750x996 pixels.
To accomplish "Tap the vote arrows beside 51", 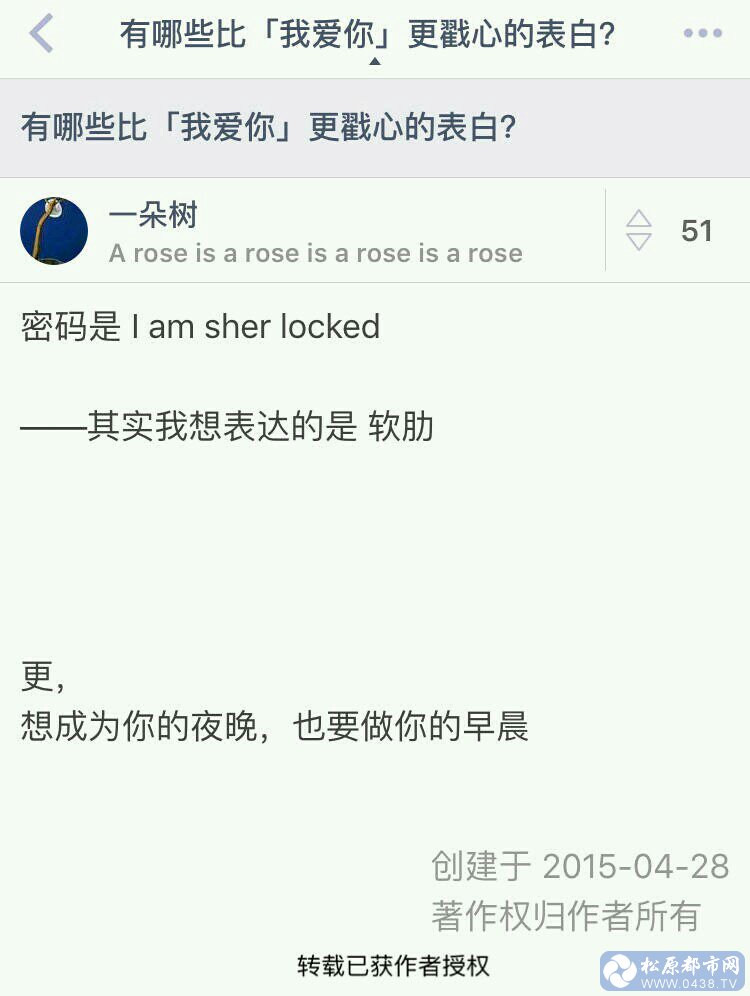I will click(639, 231).
